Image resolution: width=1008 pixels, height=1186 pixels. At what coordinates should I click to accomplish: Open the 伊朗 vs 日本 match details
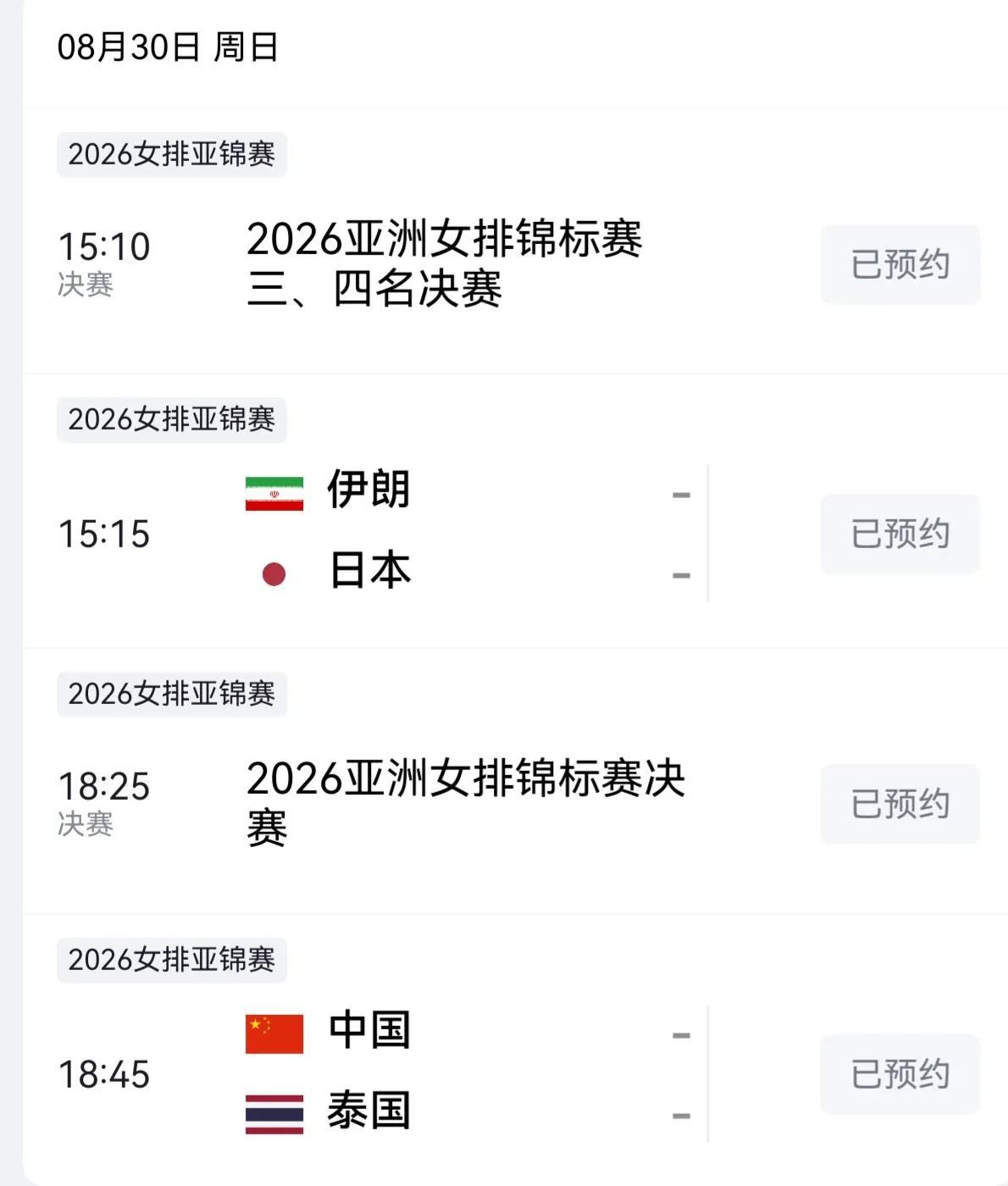[515, 512]
